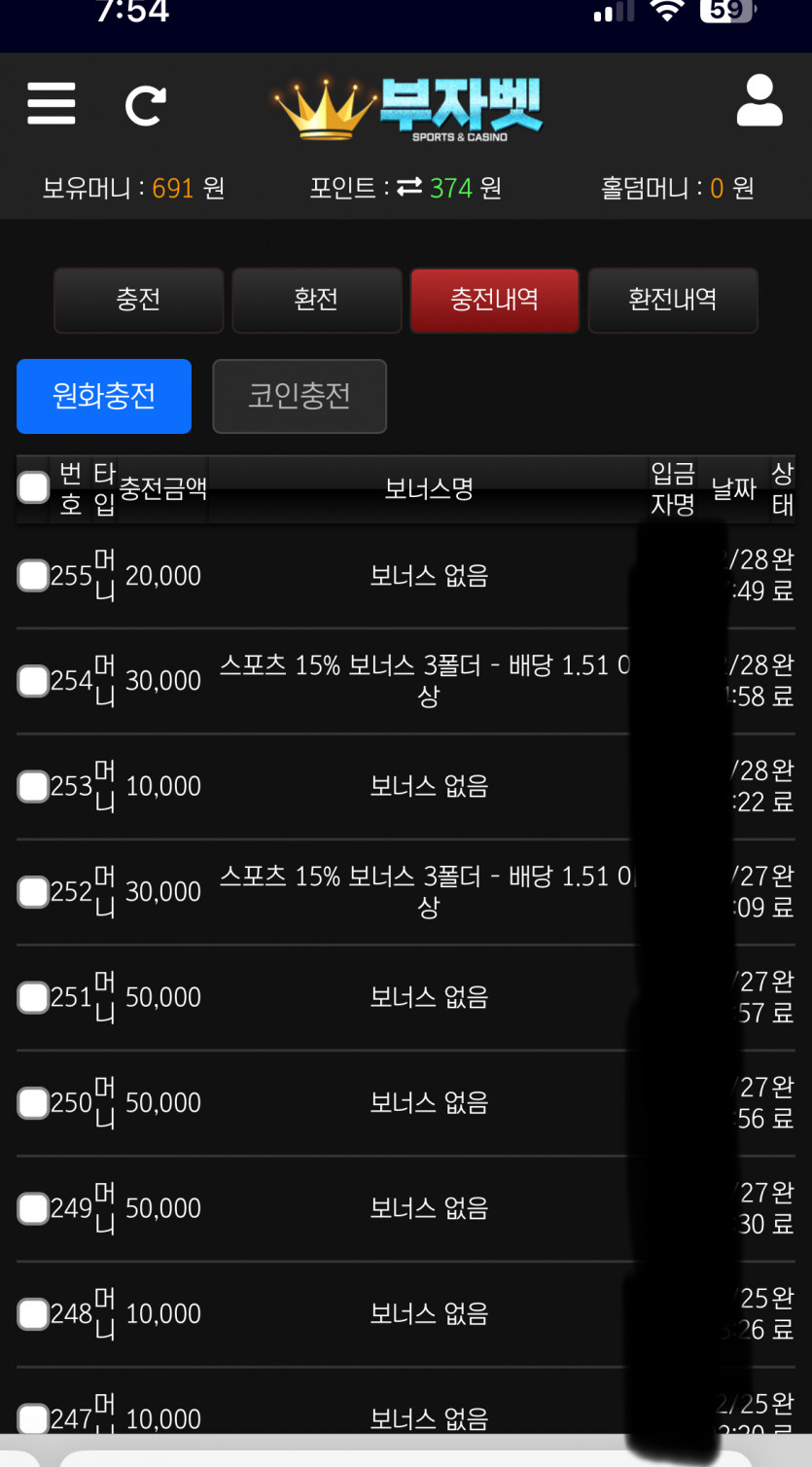
Task: Select the 충전내역 tab
Action: [494, 300]
